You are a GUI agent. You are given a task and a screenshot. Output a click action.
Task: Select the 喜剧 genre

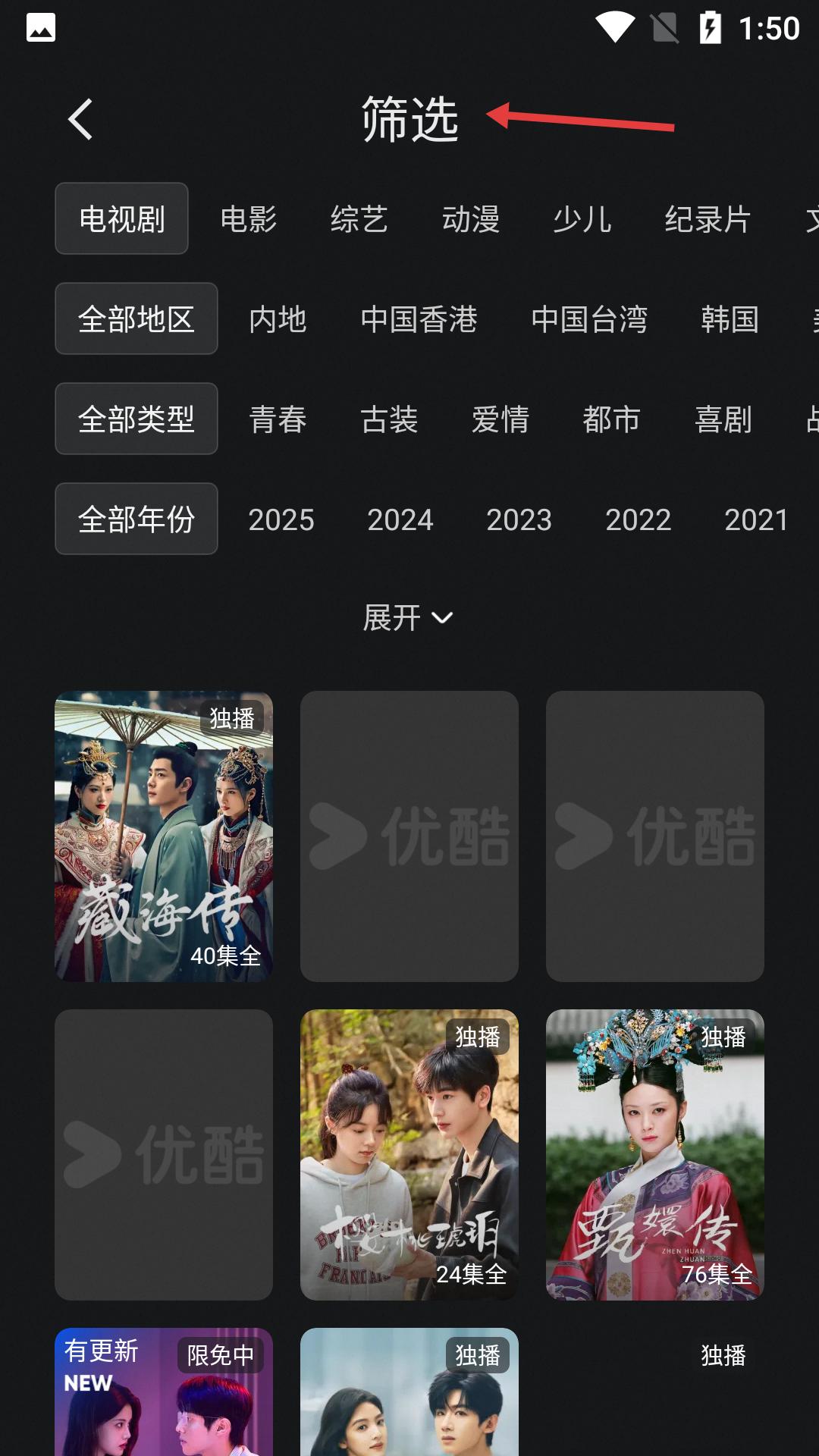[723, 419]
